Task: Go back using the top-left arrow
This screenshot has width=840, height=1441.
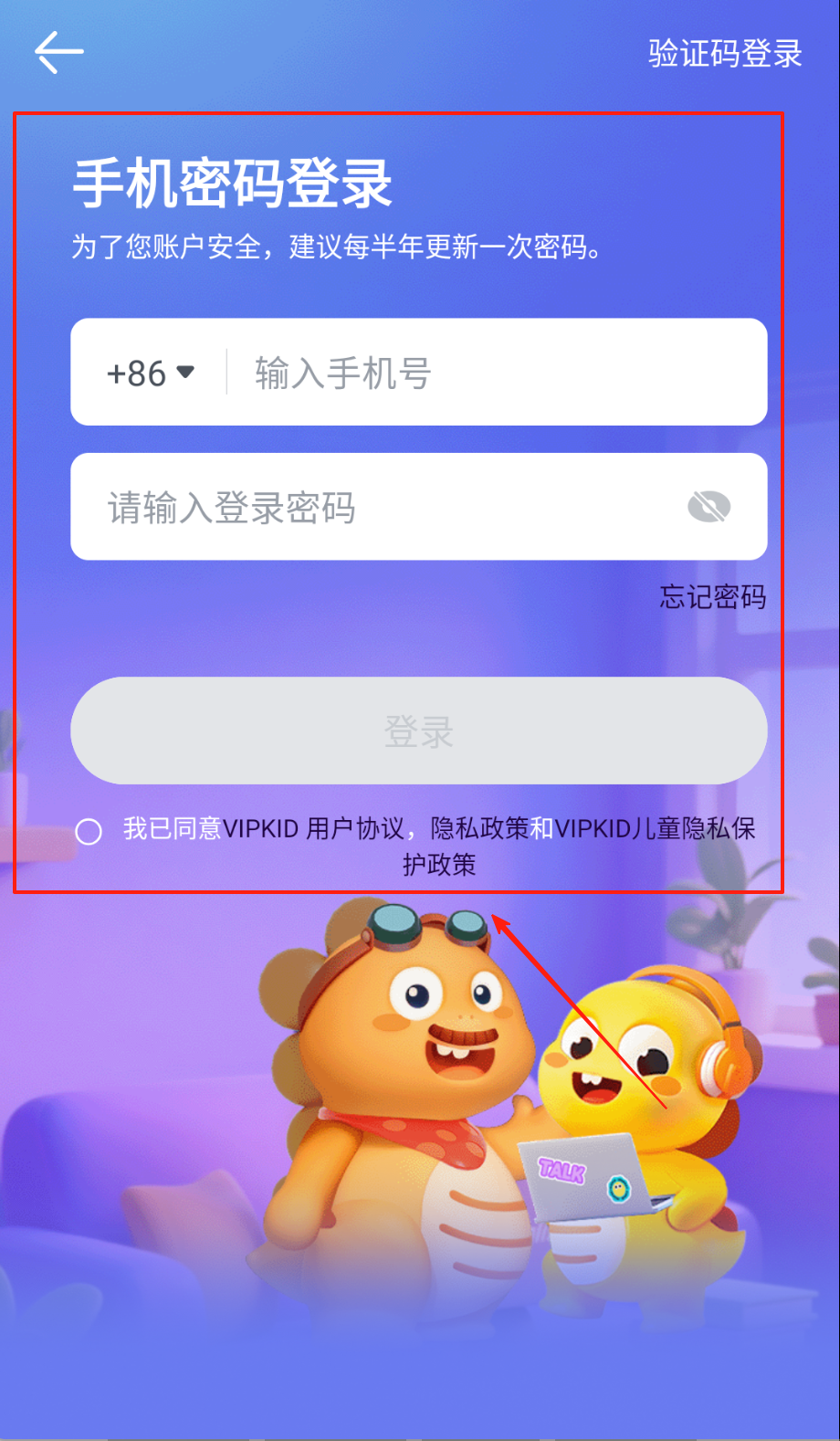Action: pyautogui.click(x=58, y=52)
